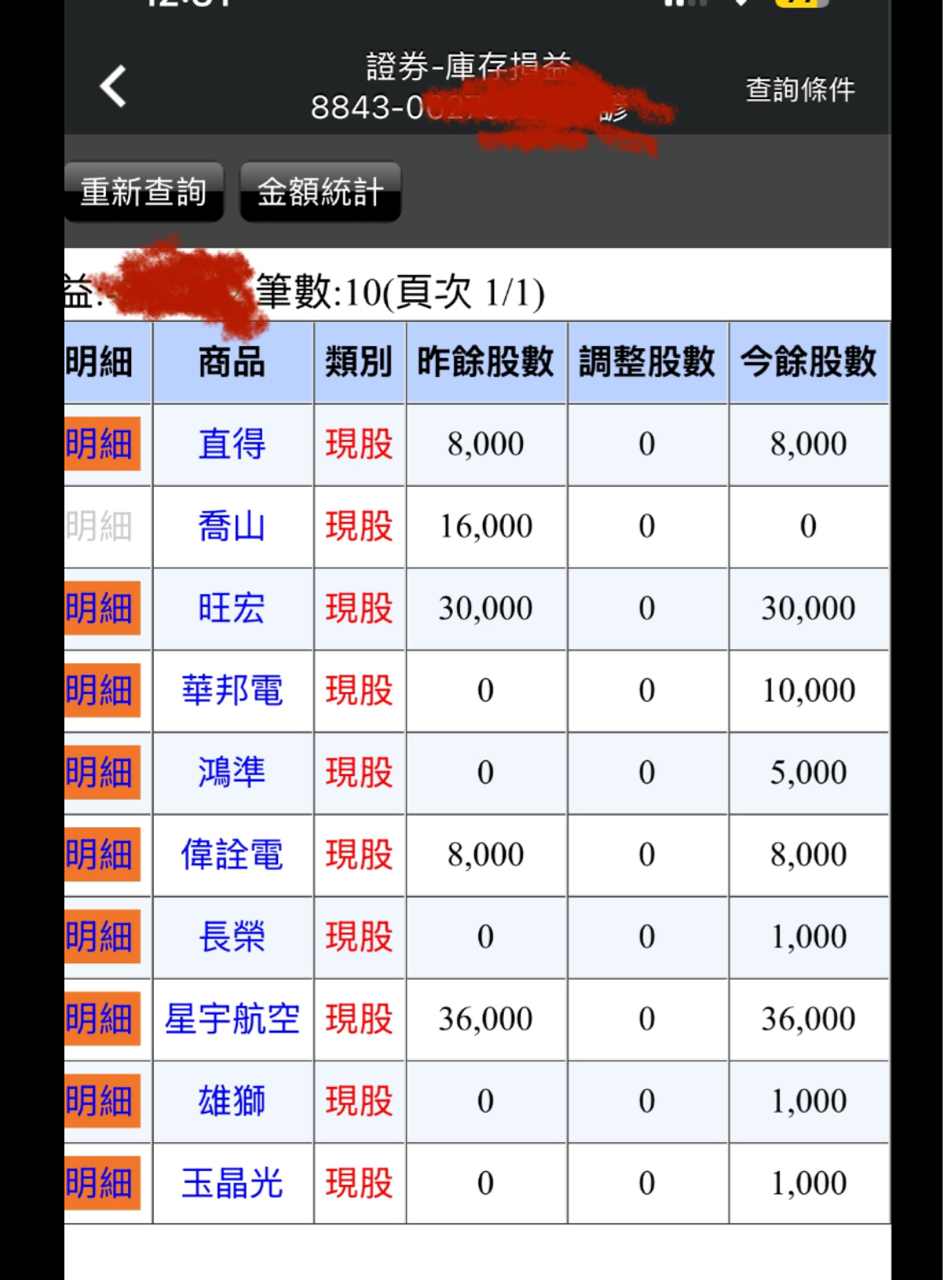Tap the 旺宏 stock name
943x1280 pixels.
coord(232,608)
